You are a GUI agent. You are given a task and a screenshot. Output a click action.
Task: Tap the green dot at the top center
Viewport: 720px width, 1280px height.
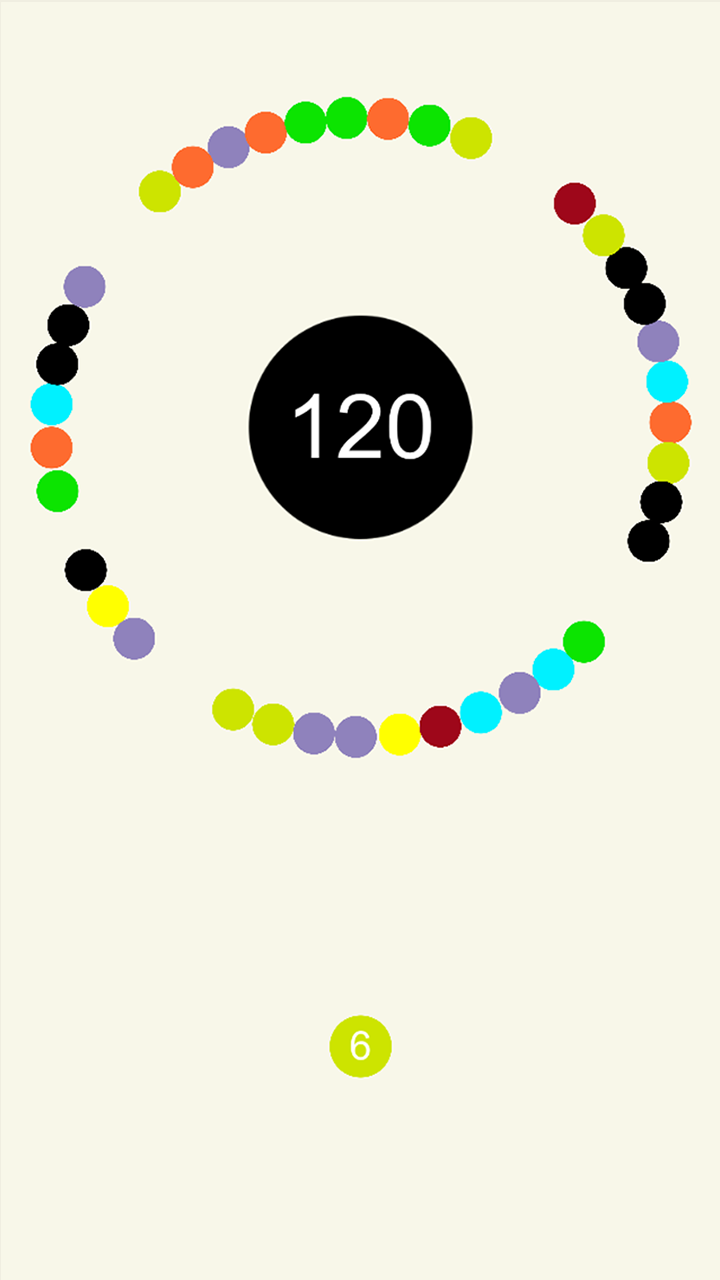345,117
